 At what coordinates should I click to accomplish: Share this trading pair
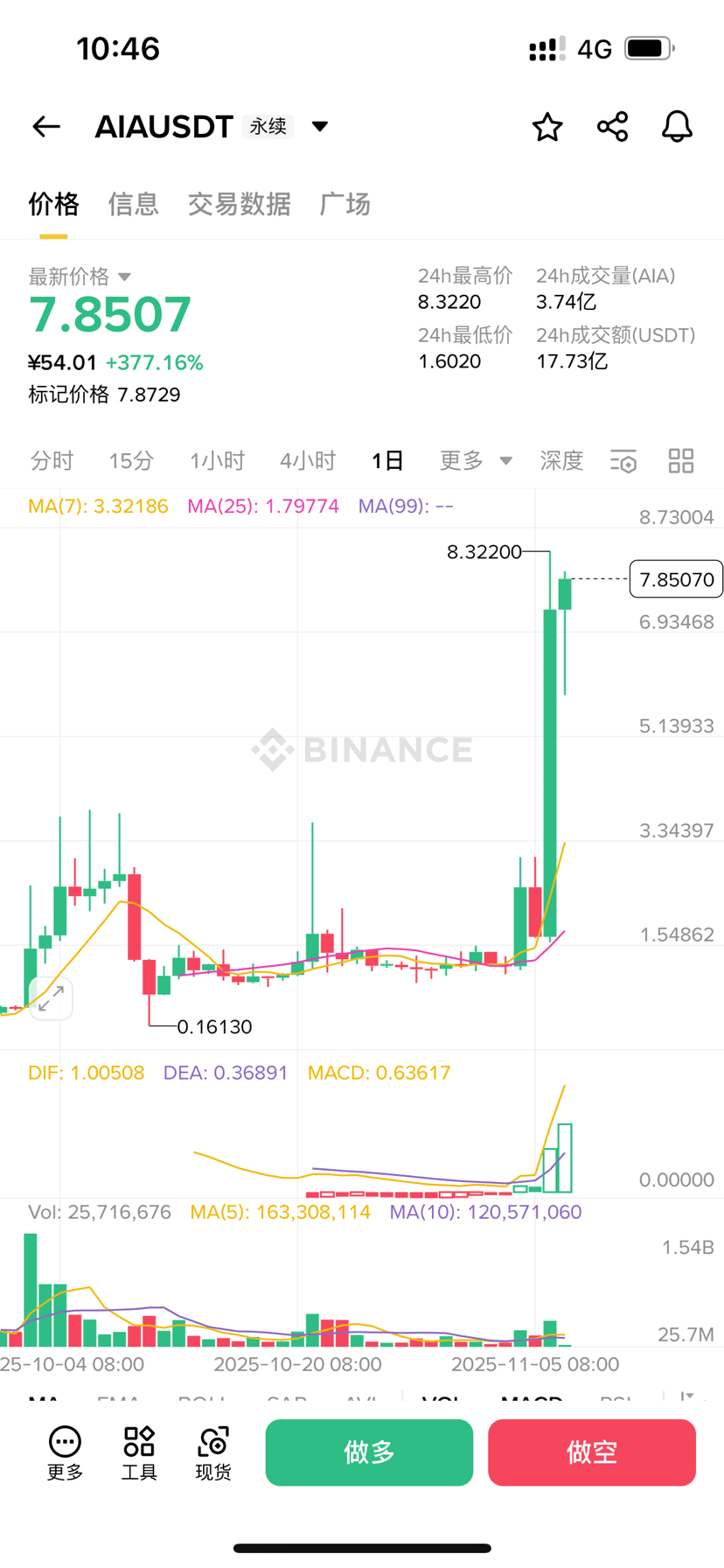click(x=612, y=127)
